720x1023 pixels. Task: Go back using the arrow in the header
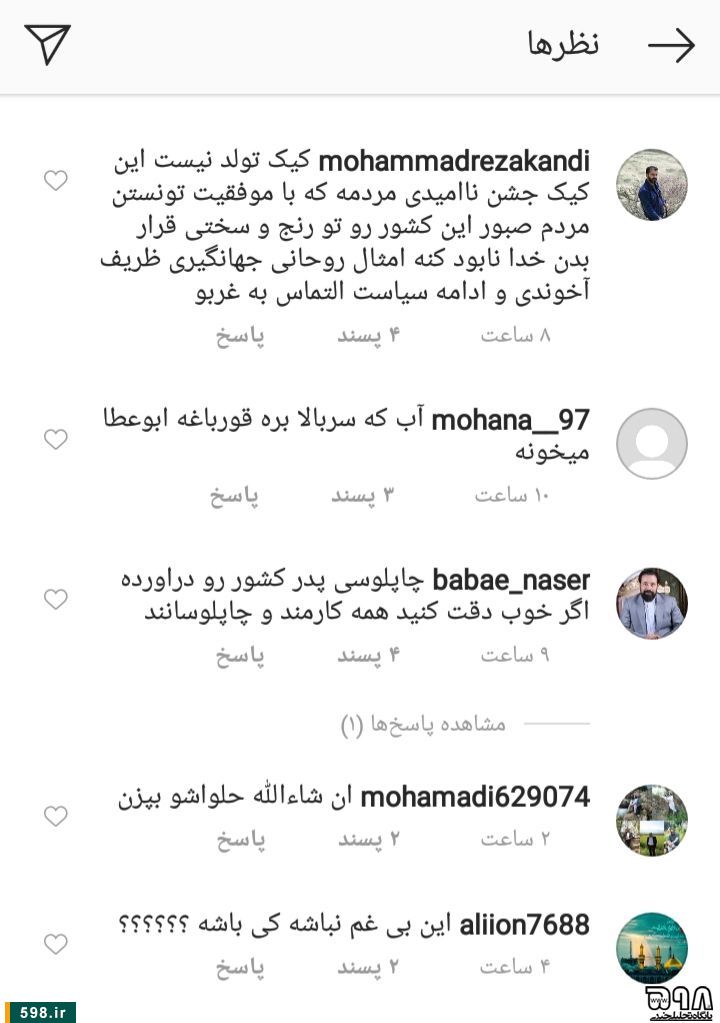671,45
